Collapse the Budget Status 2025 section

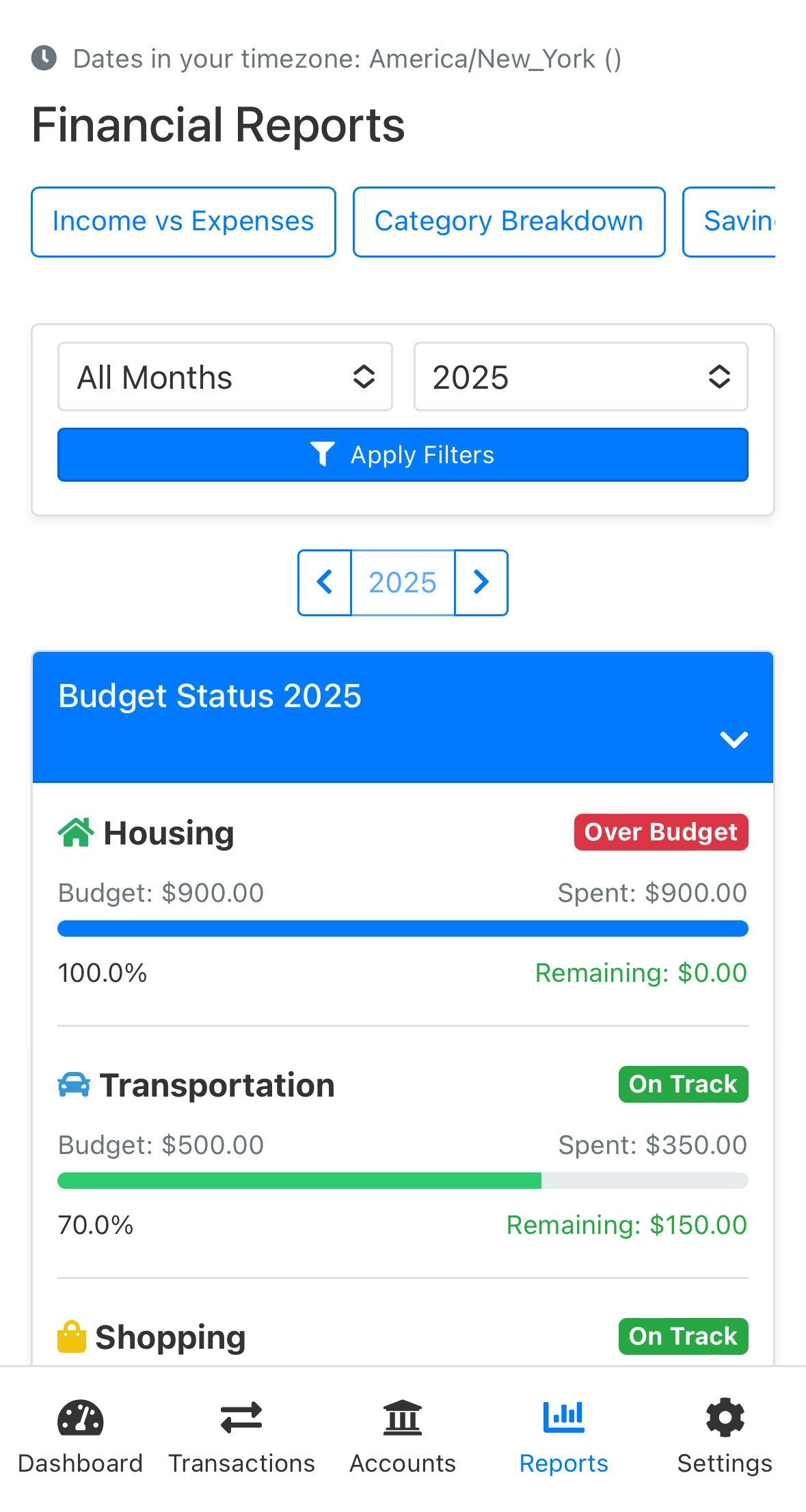[734, 739]
